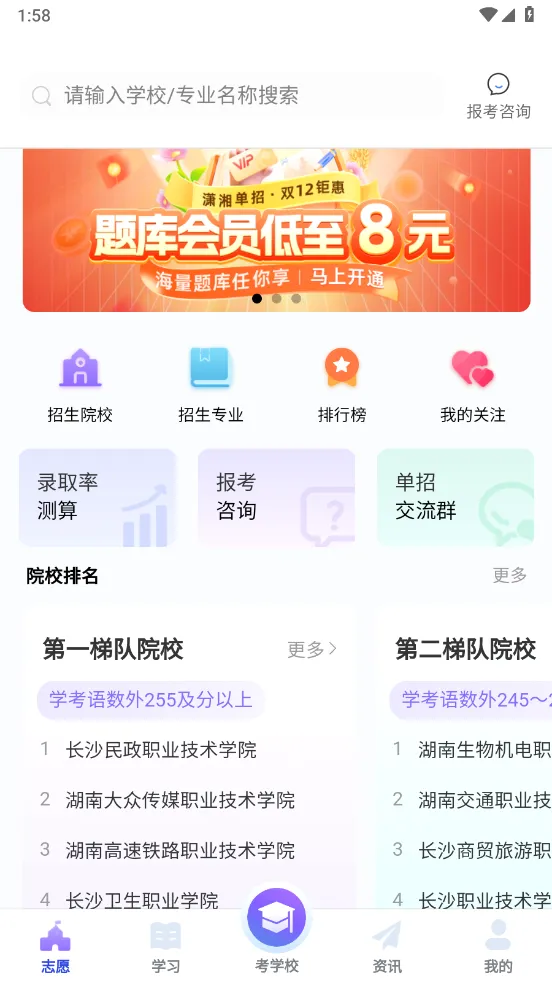
Task: Switch to the 我的 tab
Action: point(497,947)
